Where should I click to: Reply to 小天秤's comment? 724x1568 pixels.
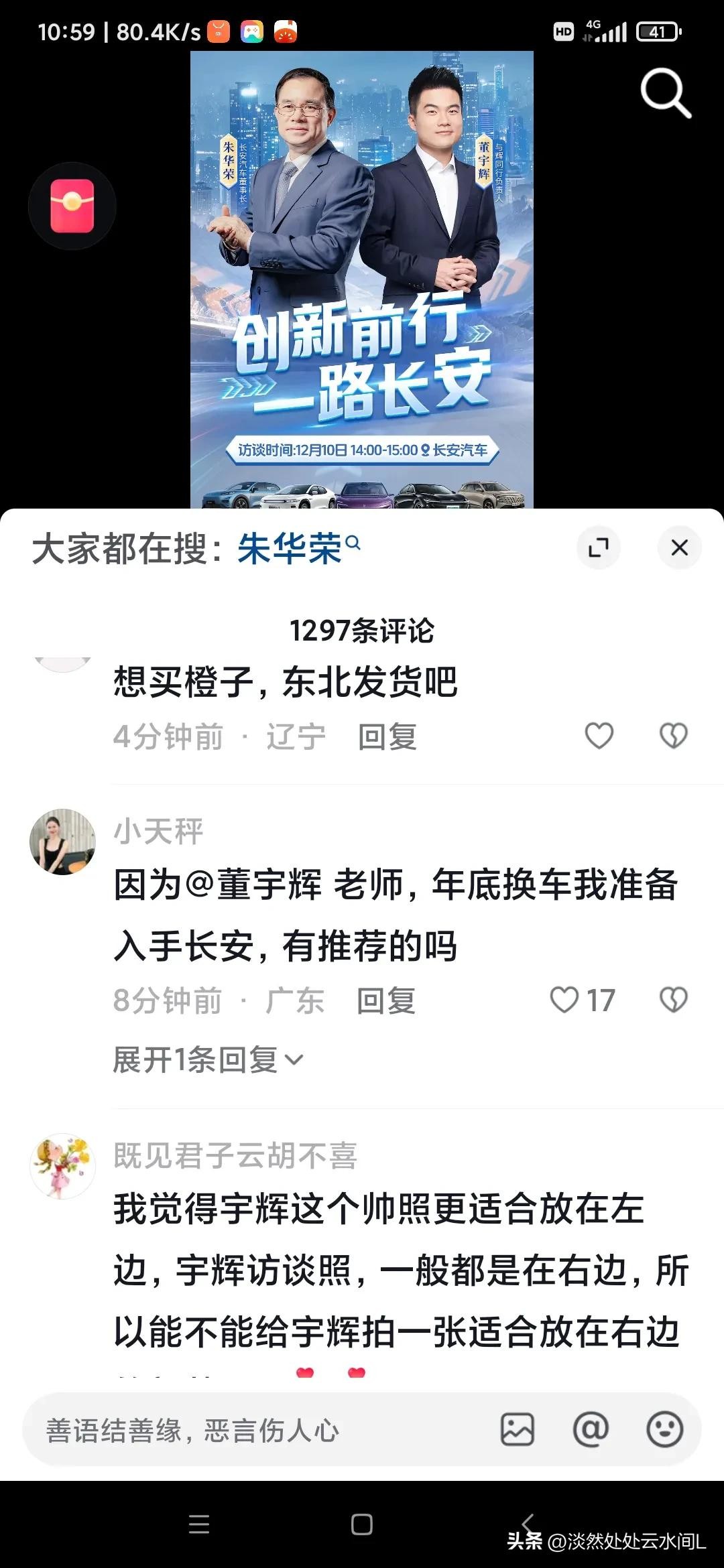point(386,1001)
